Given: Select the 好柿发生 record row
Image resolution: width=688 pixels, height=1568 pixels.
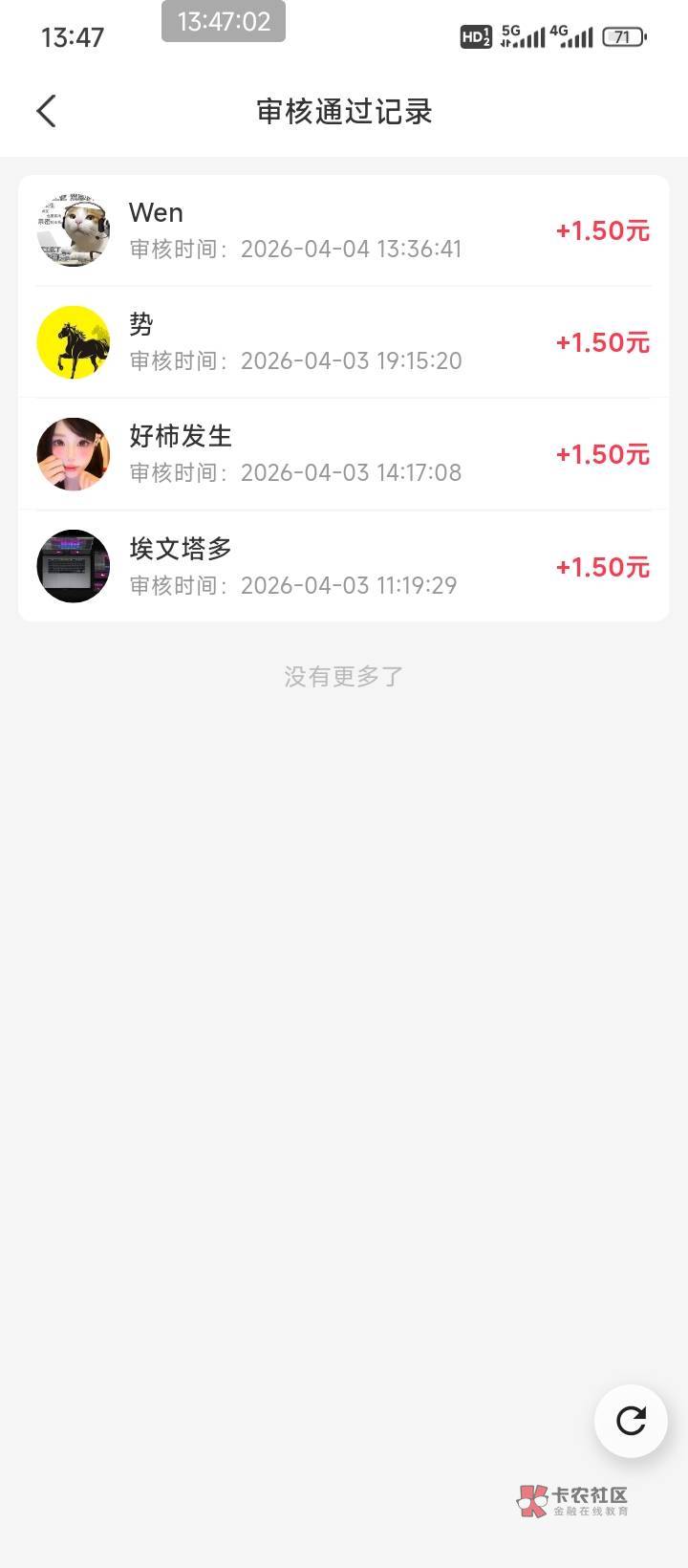Looking at the screenshot, I should tap(344, 454).
